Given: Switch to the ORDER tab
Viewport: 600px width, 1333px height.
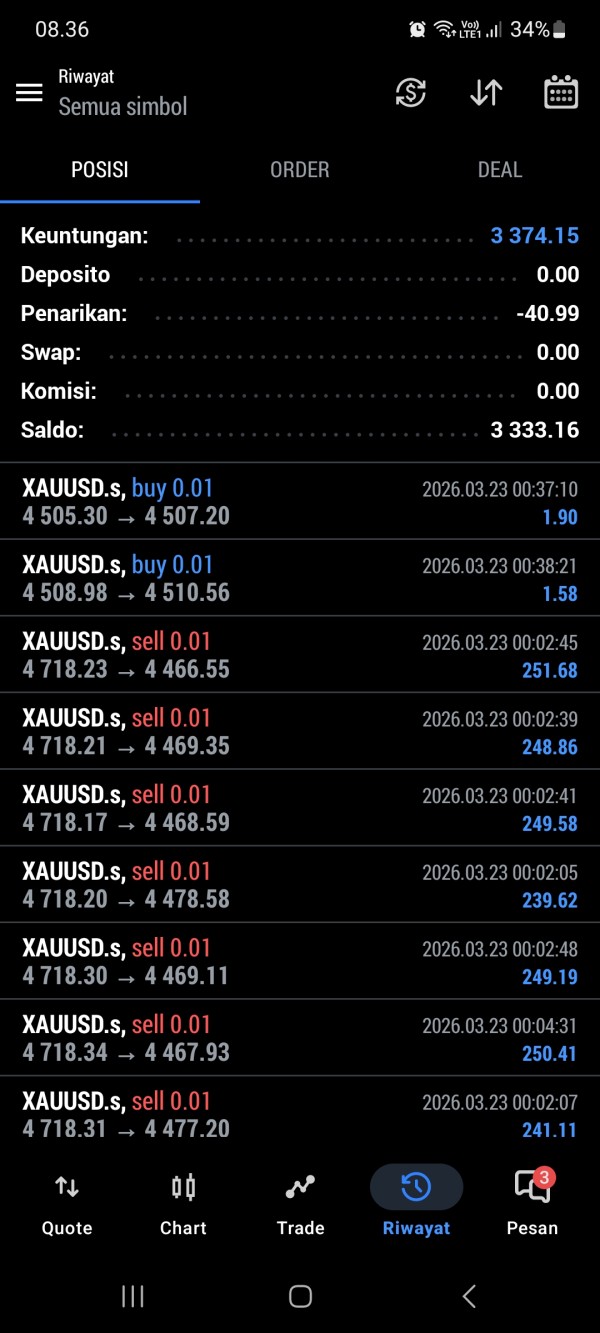Looking at the screenshot, I should [299, 170].
